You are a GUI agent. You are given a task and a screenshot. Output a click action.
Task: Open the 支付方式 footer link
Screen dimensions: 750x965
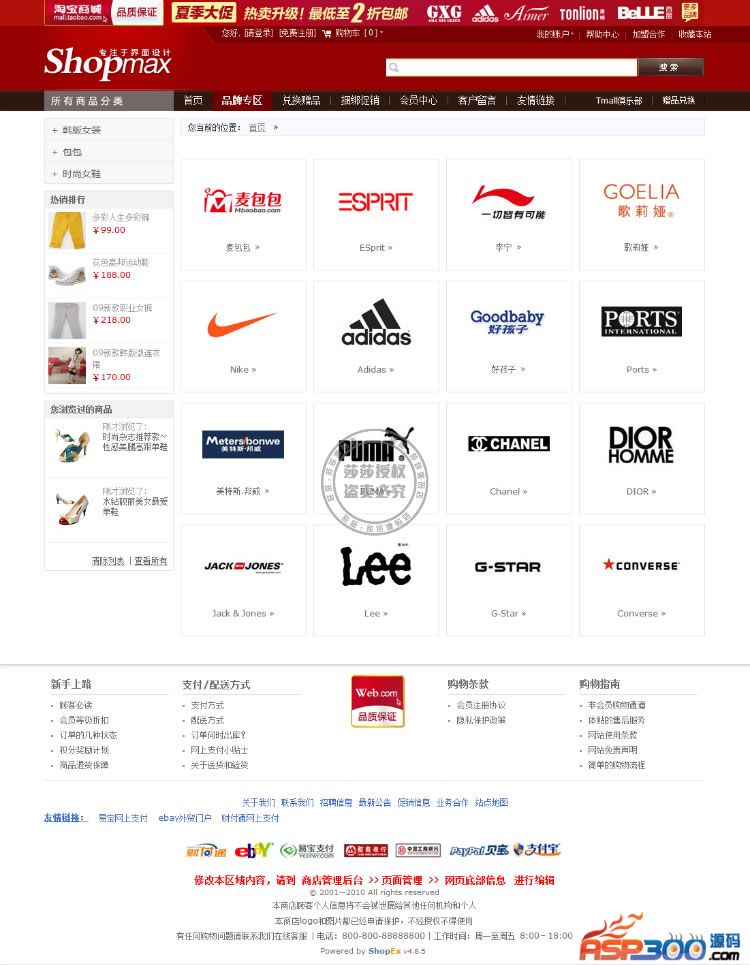click(207, 706)
